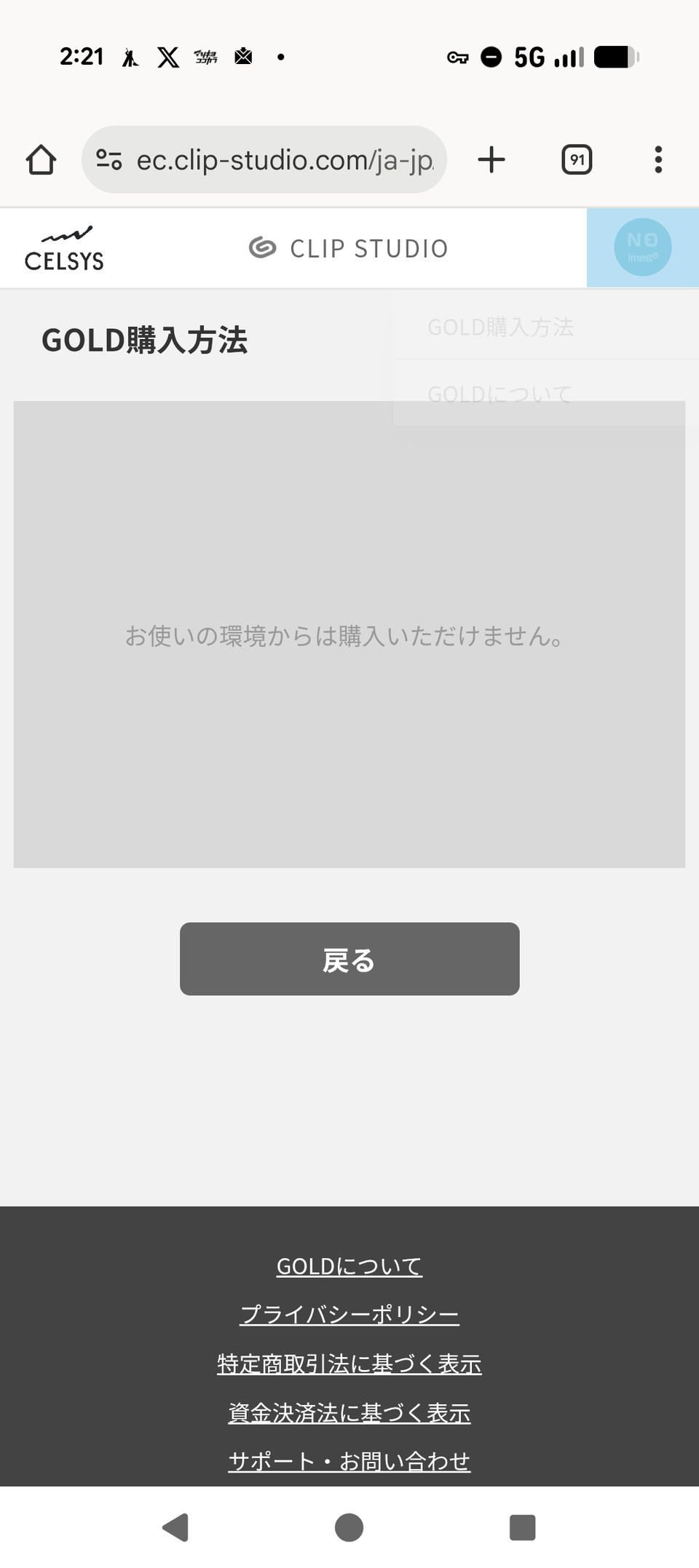Open the CELSYS logo link
The width and height of the screenshot is (699, 1568).
pos(64,249)
